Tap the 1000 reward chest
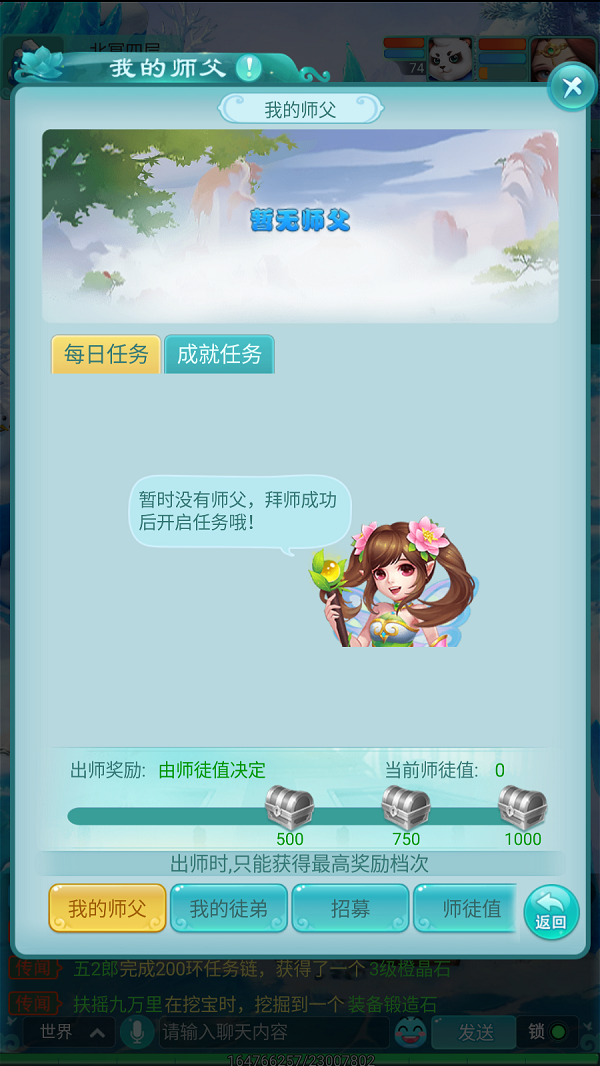This screenshot has width=600, height=1066. 523,807
